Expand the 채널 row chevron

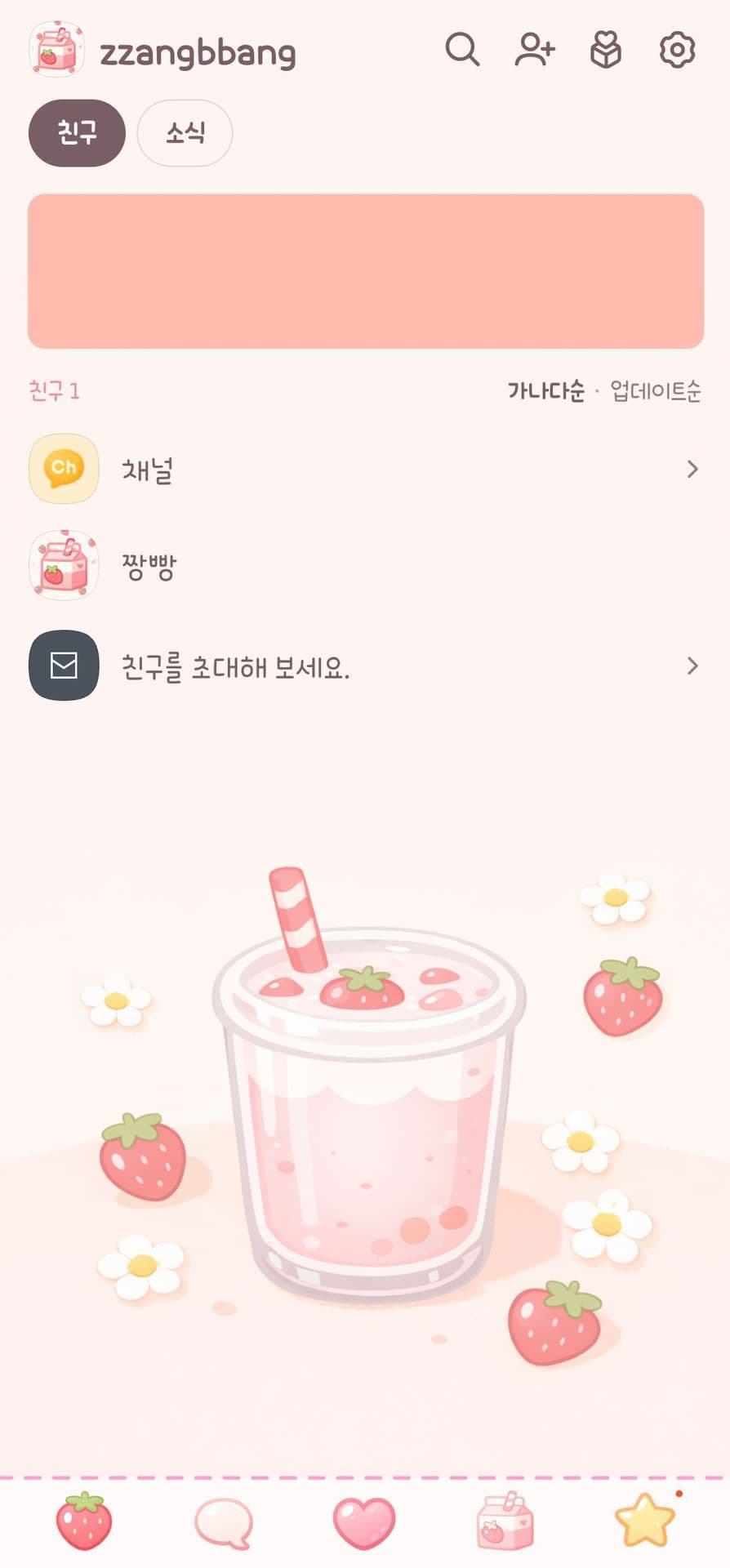(693, 469)
